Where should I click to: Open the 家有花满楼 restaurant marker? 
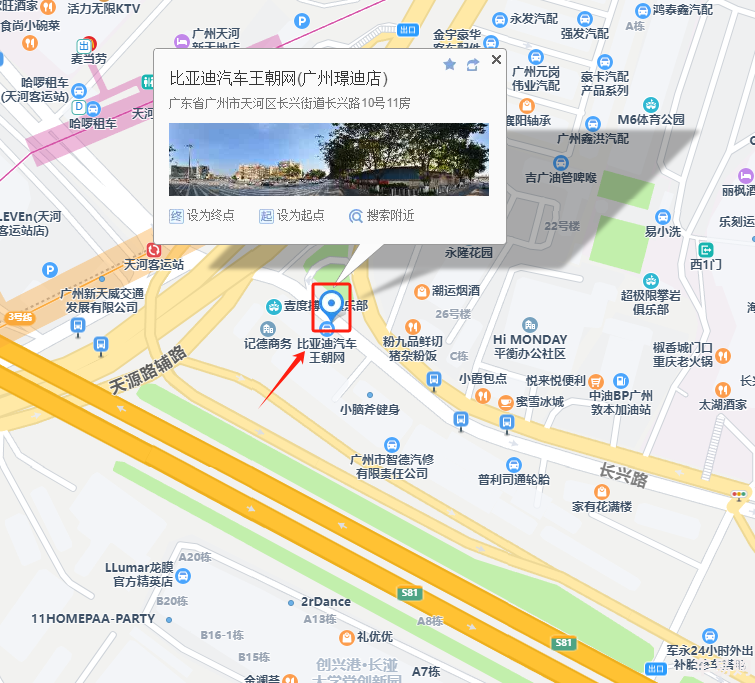[602, 491]
